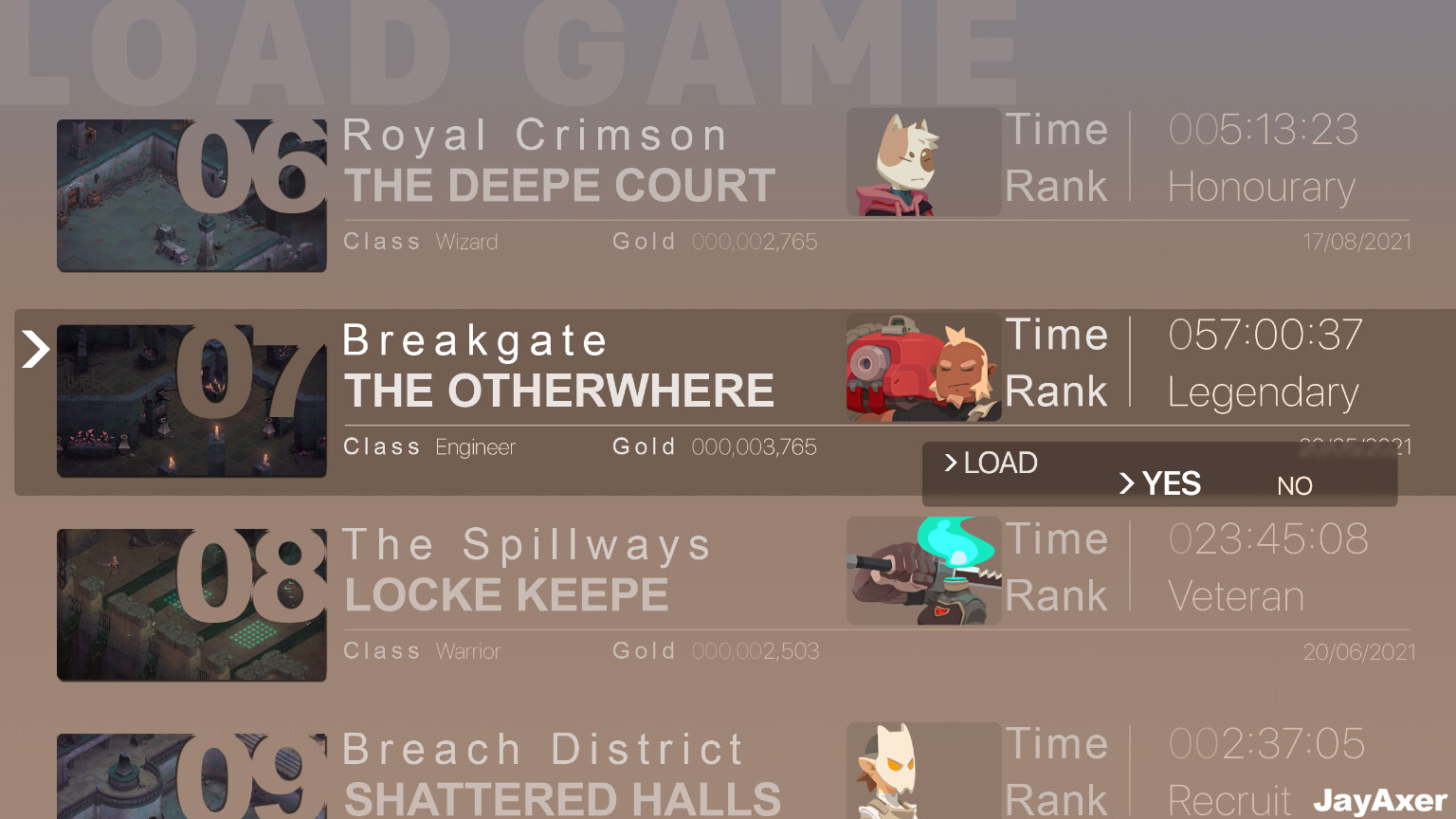Image resolution: width=1456 pixels, height=819 pixels.
Task: Select save slot 09 Shattered Halls
Action: click(x=561, y=794)
